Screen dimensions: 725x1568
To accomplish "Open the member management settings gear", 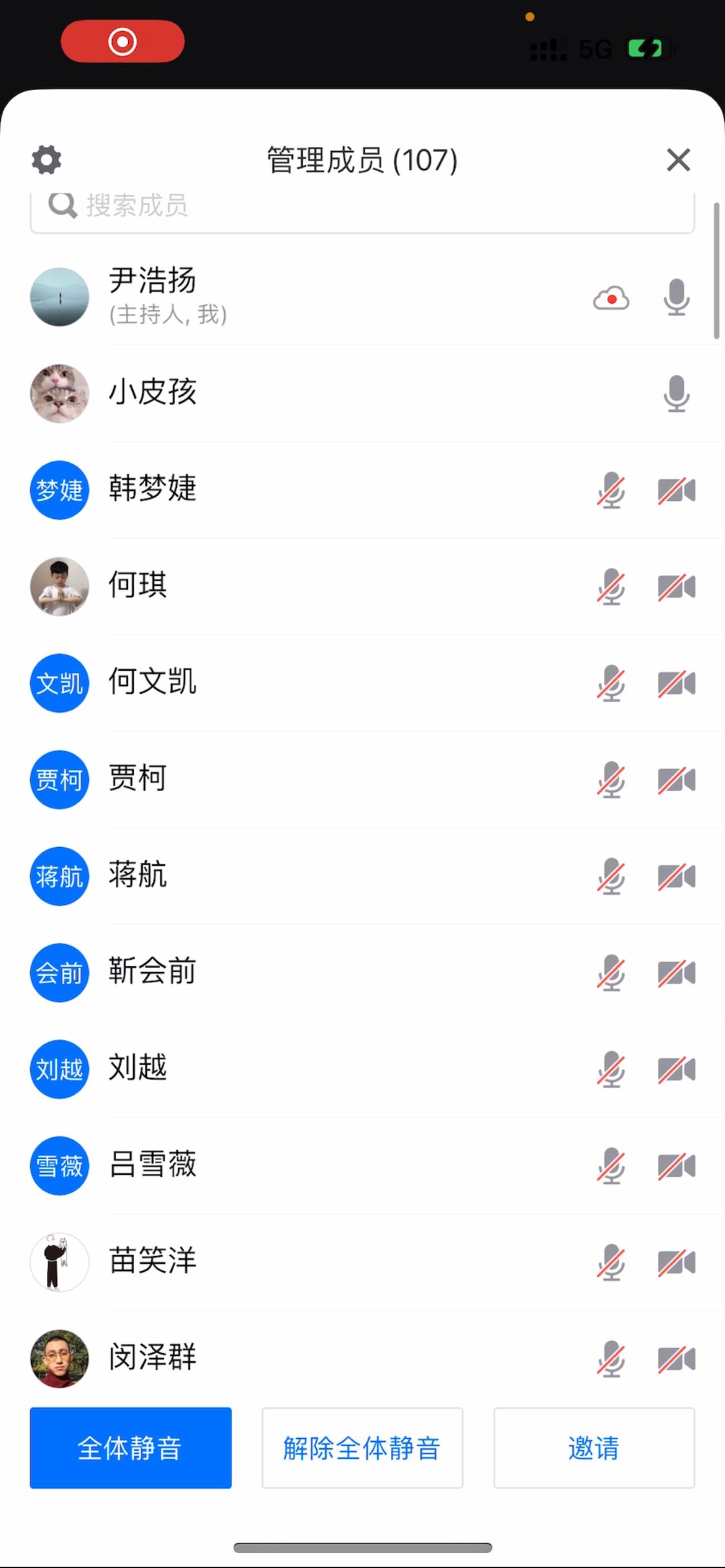I will 46,160.
